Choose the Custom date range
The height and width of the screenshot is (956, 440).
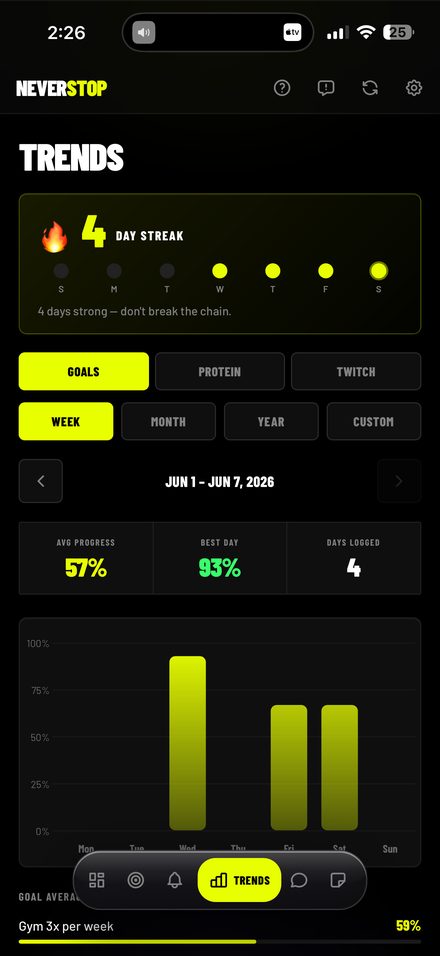click(374, 421)
